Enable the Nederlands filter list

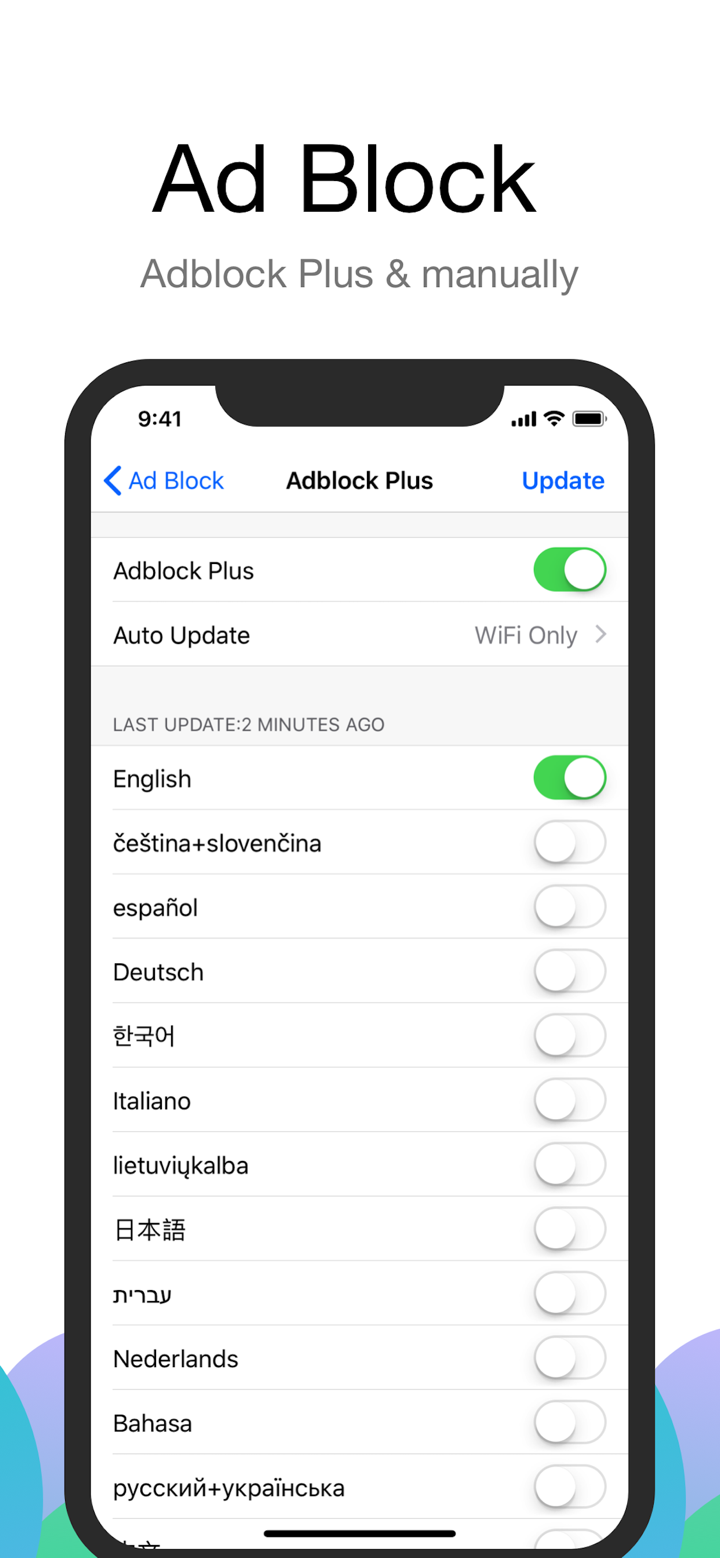click(x=570, y=1358)
